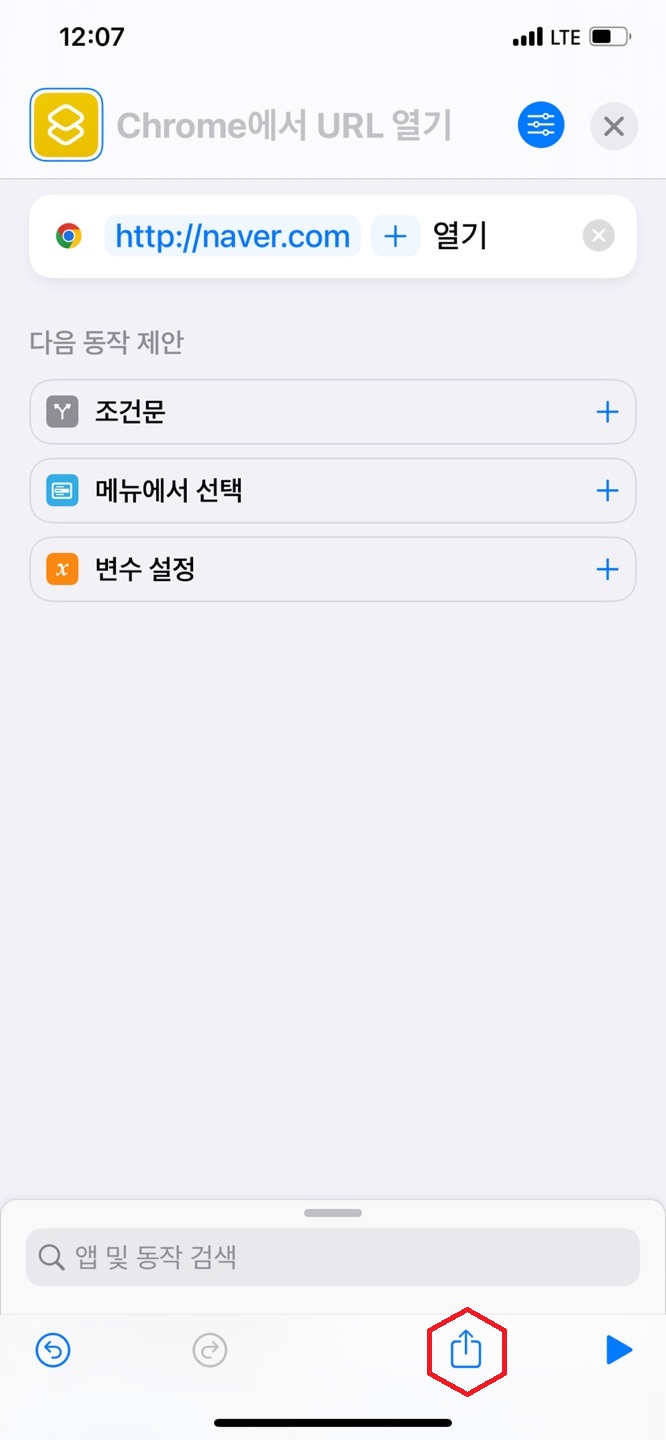The image size is (666, 1440).
Task: Add the 메뉴에서 선택 suggested action
Action: pos(607,491)
